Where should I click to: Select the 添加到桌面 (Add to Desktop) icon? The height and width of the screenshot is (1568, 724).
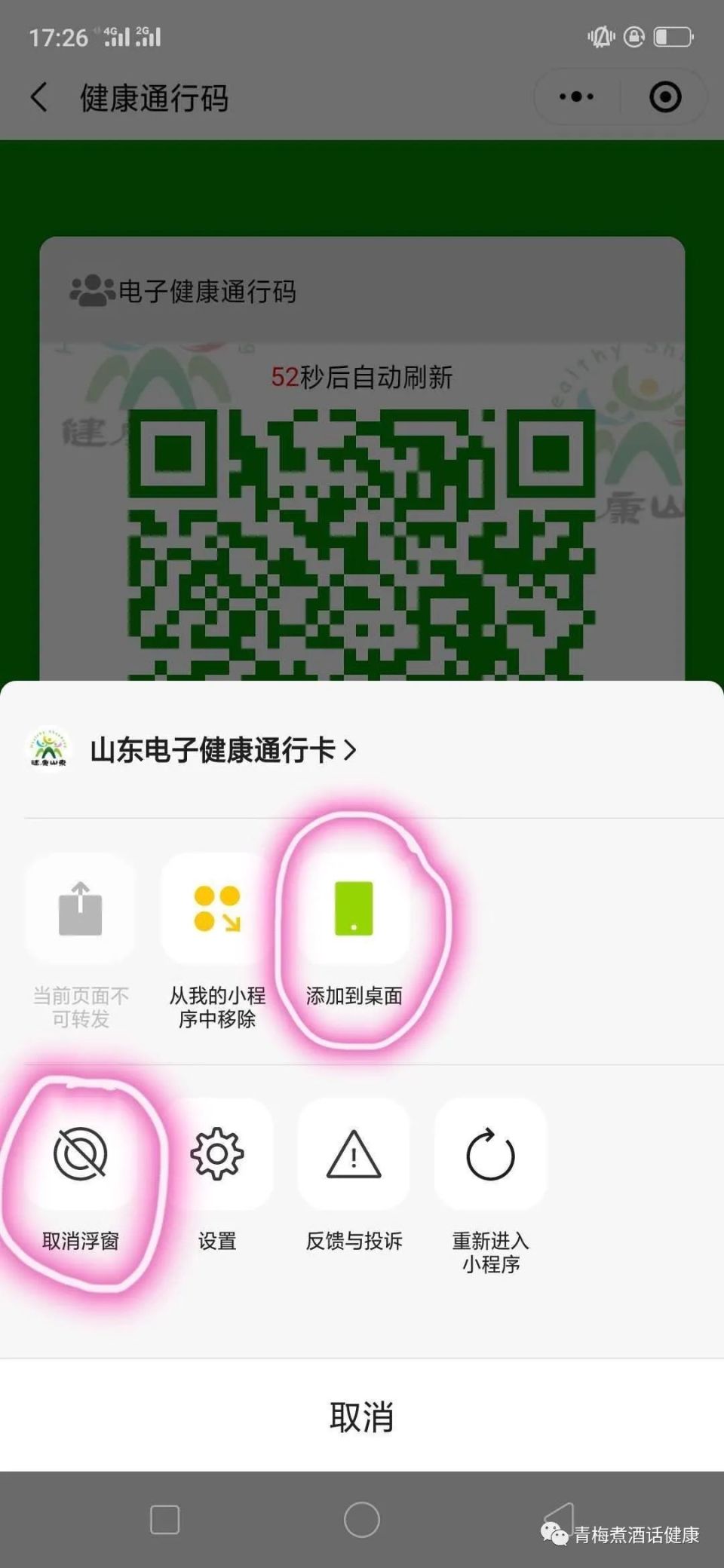point(354,910)
